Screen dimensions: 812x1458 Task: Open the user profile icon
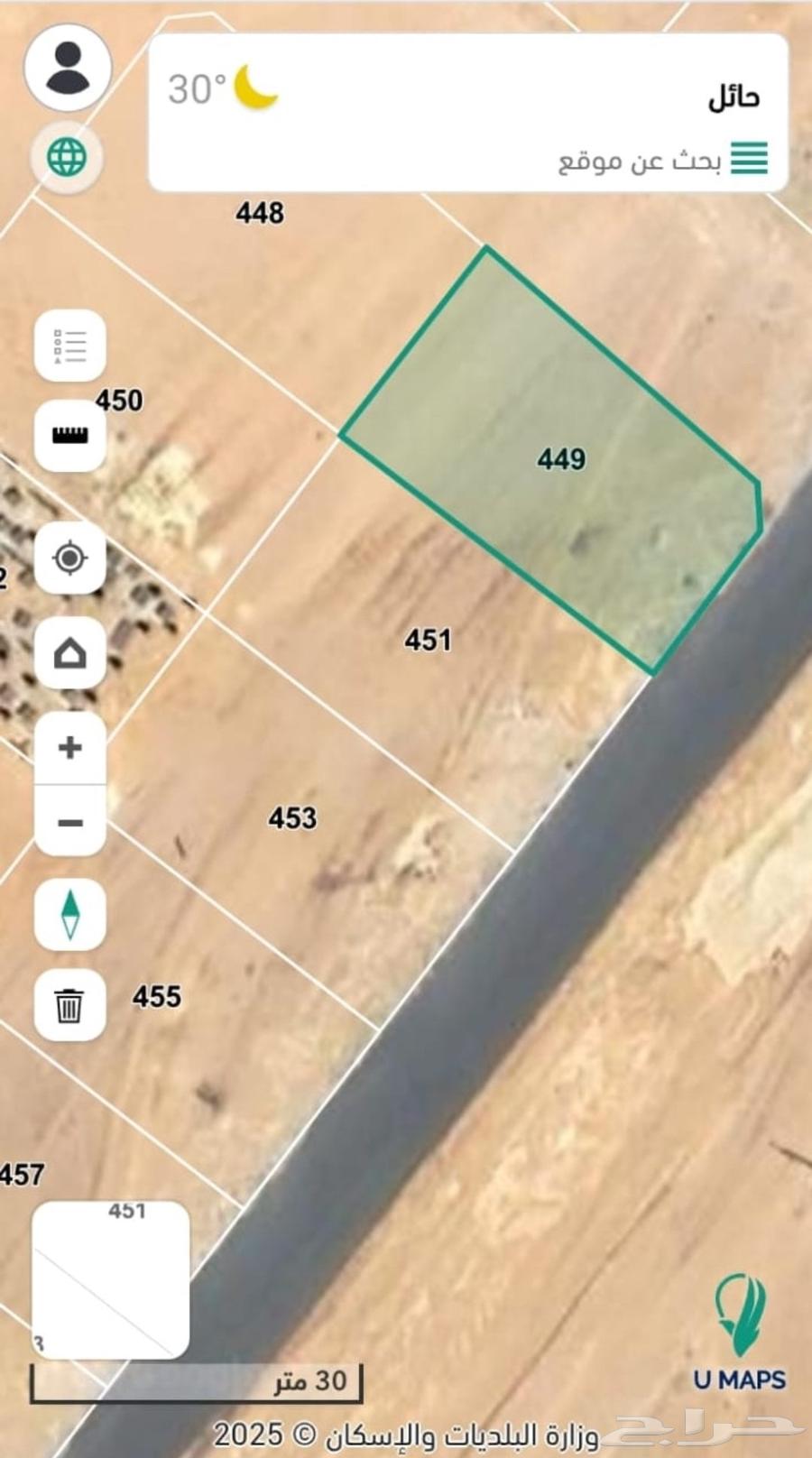click(x=68, y=68)
